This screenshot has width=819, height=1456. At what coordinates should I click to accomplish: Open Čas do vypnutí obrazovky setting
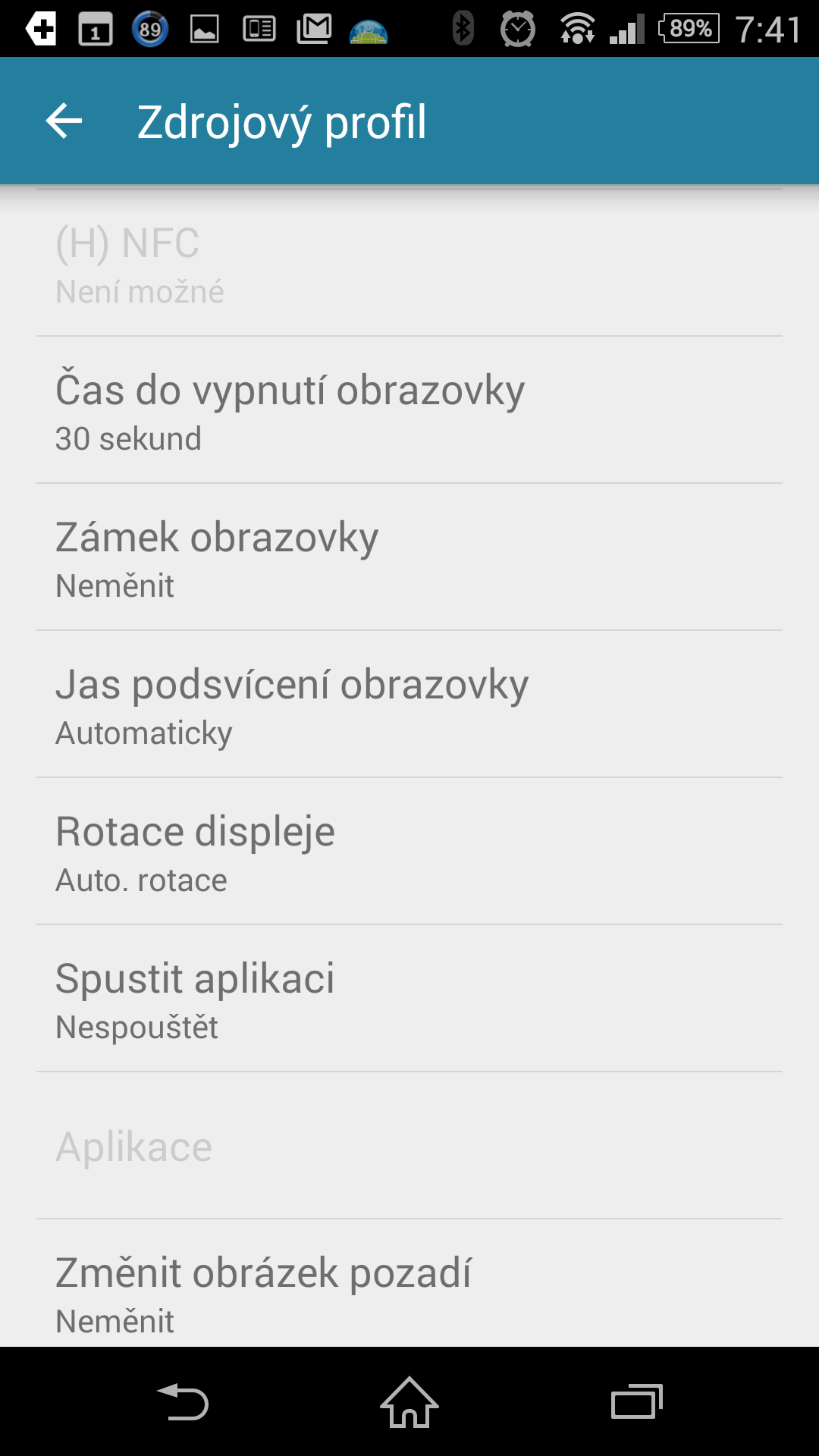409,410
